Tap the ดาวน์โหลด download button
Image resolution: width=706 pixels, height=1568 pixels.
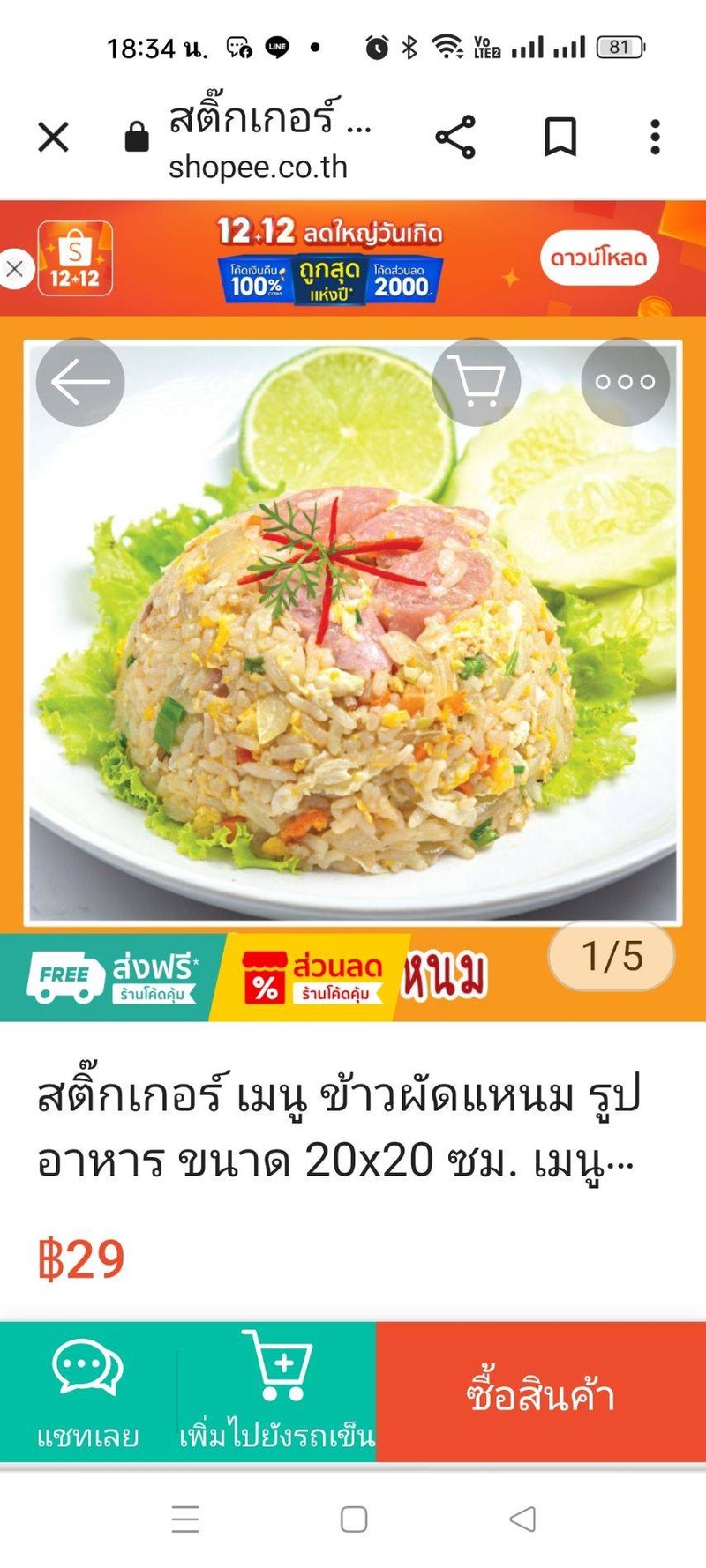click(x=599, y=258)
